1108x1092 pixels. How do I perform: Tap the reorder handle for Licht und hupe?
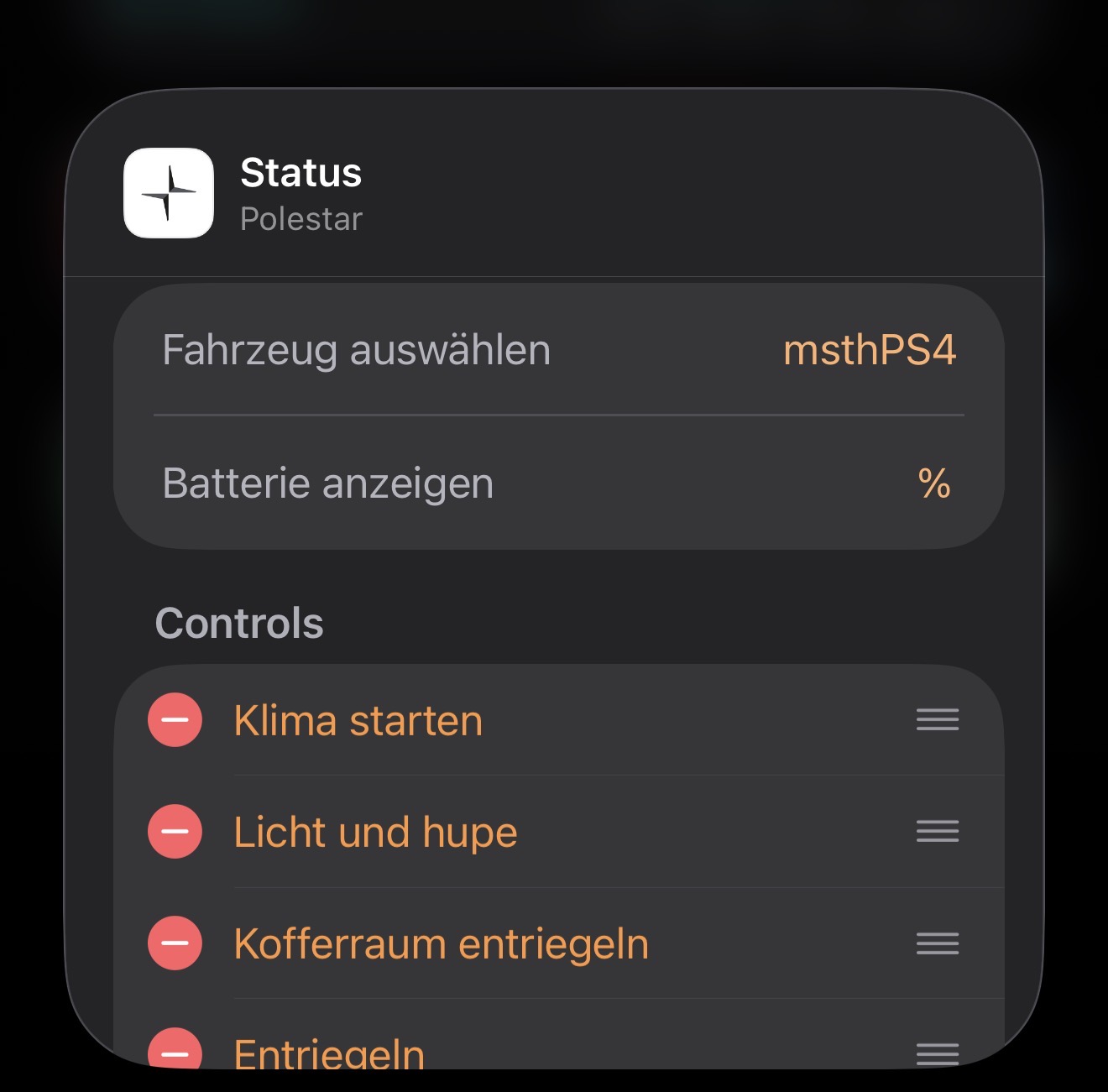tap(938, 832)
